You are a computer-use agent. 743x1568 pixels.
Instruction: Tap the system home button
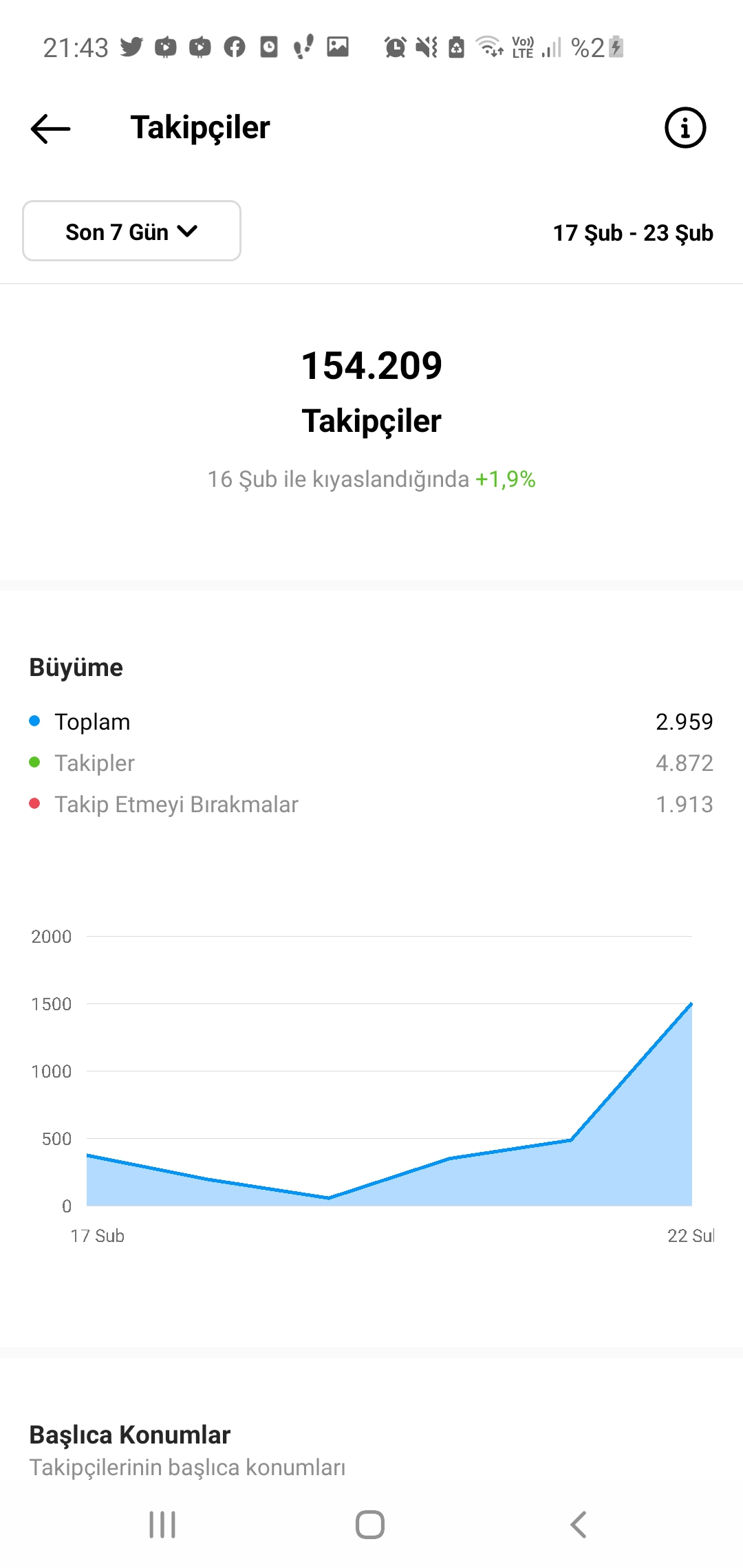pos(370,1525)
